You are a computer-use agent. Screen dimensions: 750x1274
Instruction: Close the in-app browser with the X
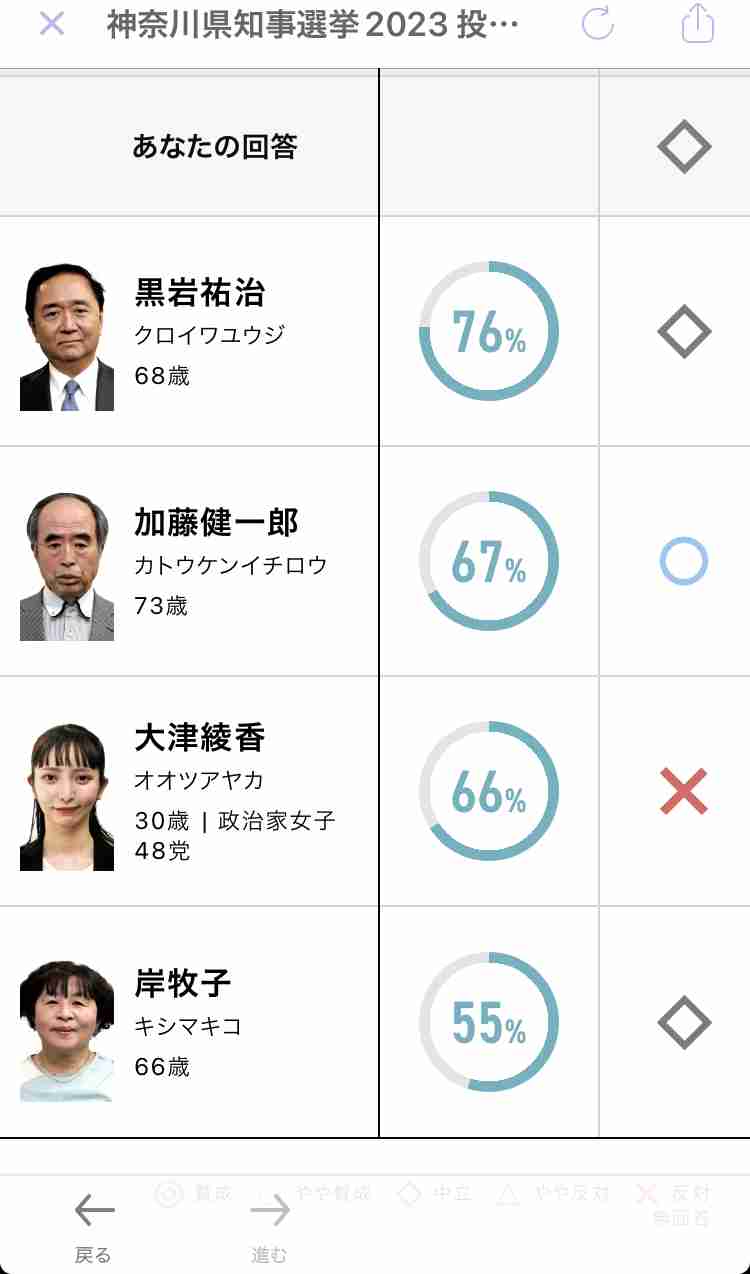click(x=51, y=24)
